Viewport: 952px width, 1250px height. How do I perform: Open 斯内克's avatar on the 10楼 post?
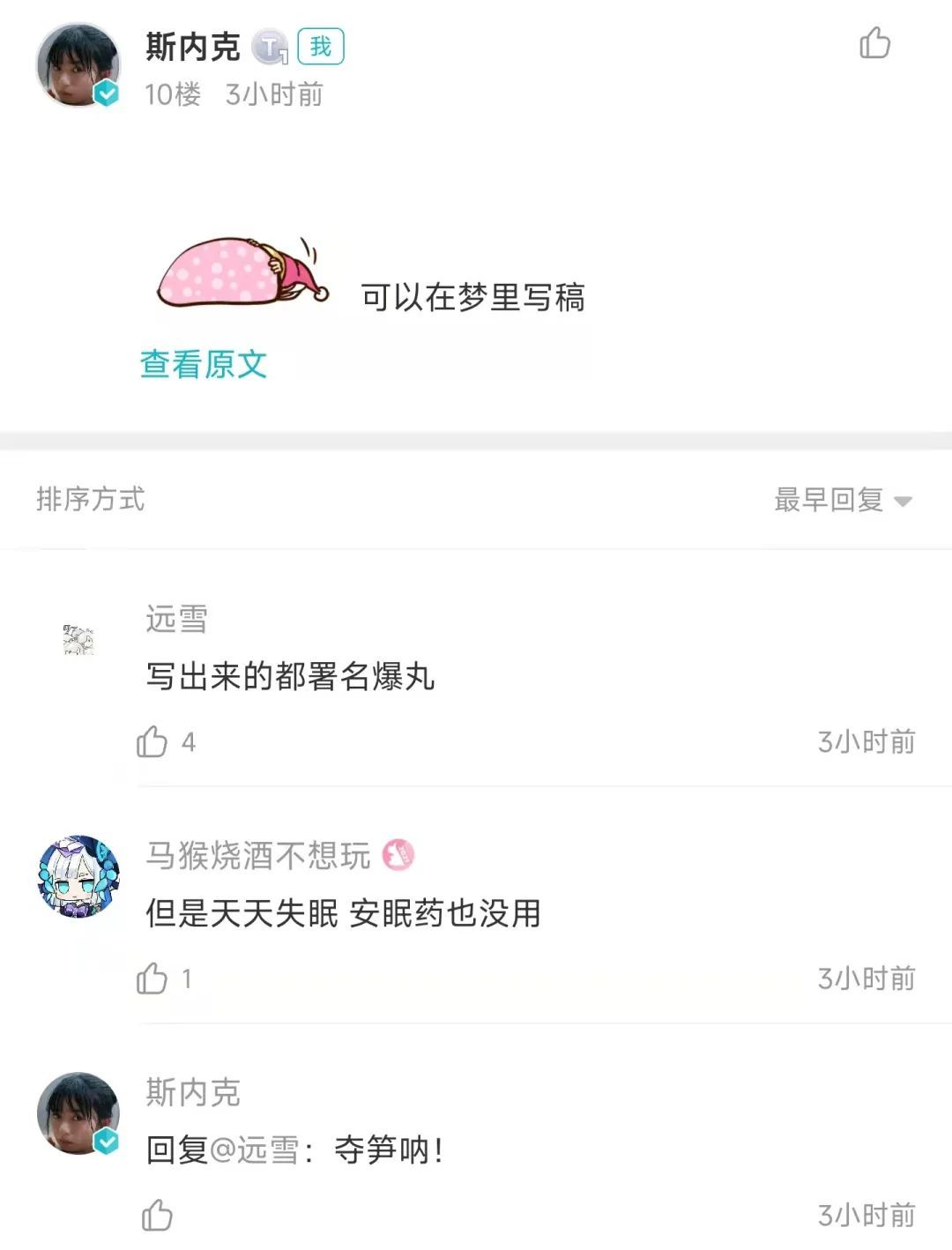78,65
